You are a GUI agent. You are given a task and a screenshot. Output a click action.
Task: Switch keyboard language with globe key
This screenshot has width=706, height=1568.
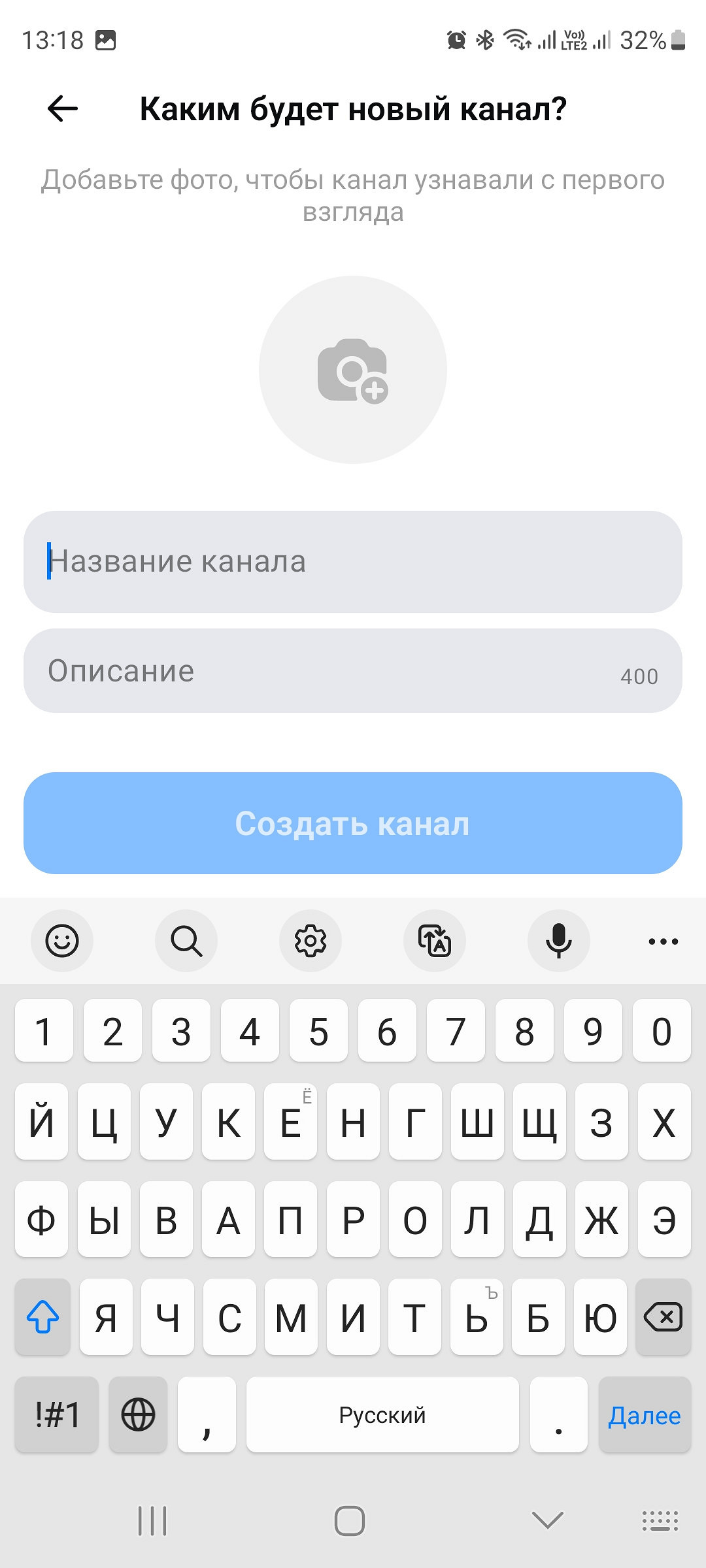point(139,1415)
